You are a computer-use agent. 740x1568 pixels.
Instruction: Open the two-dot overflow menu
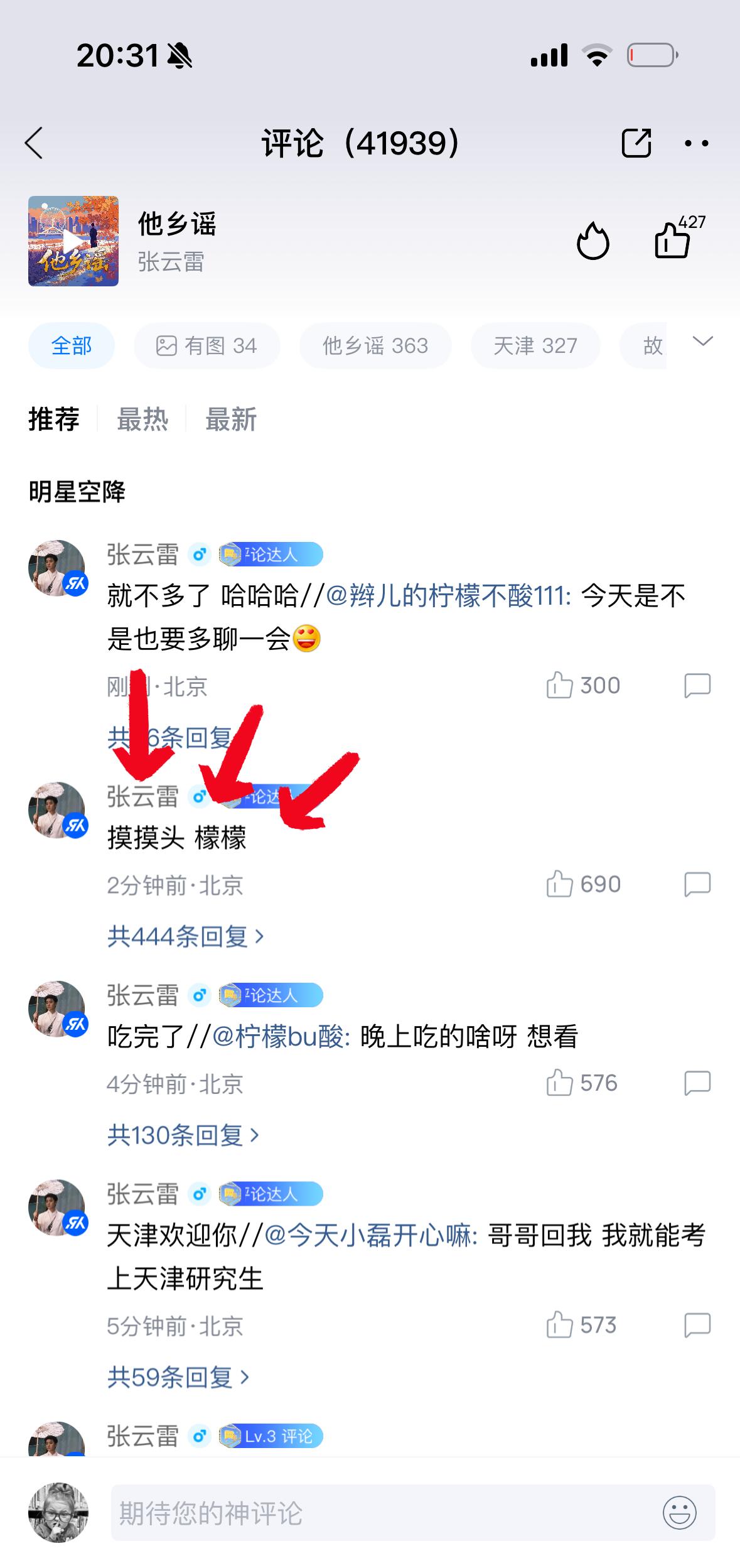point(697,144)
